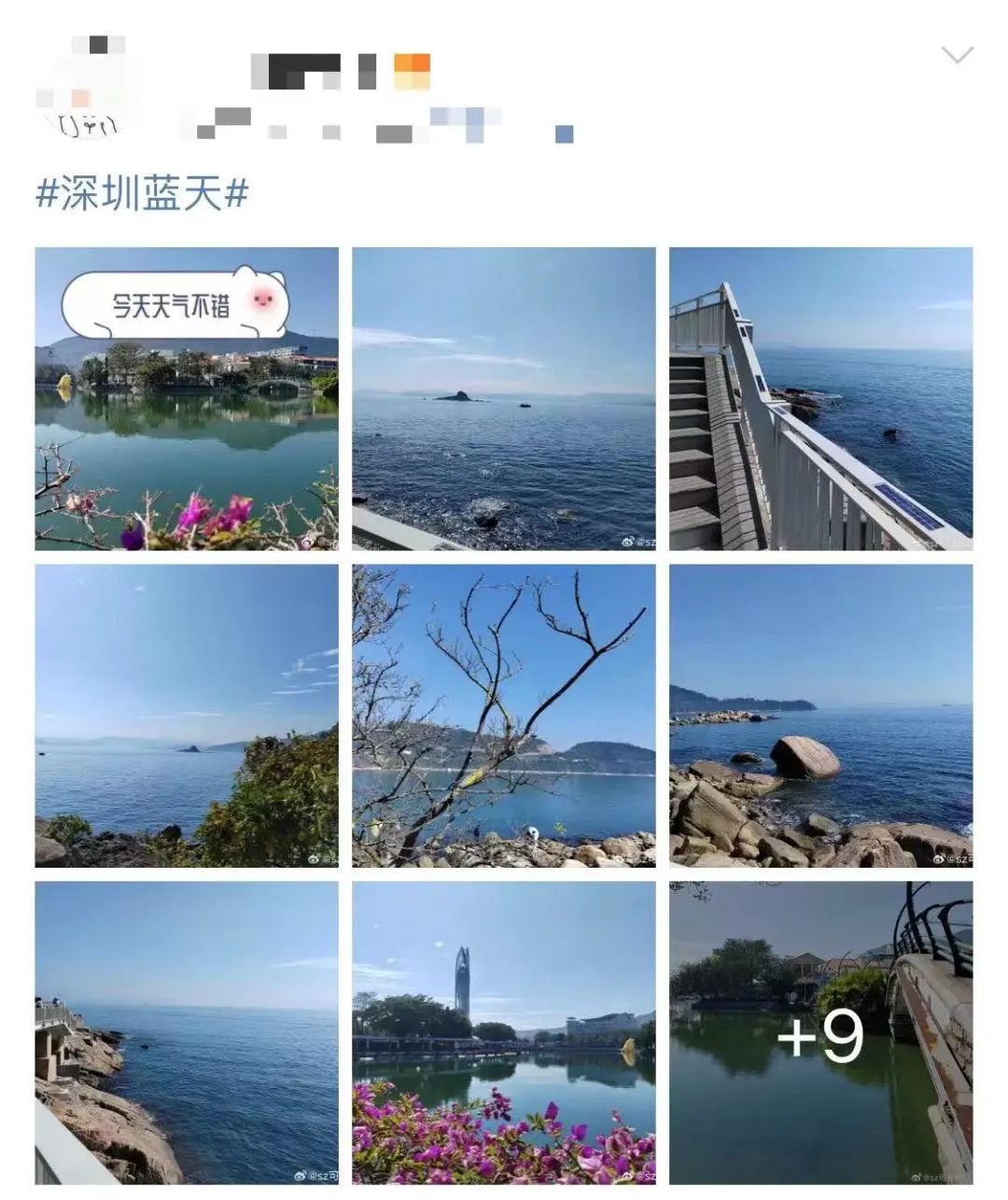Image resolution: width=1008 pixels, height=1200 pixels.
Task: Open the +9 tile for more photos
Action: [820, 1032]
